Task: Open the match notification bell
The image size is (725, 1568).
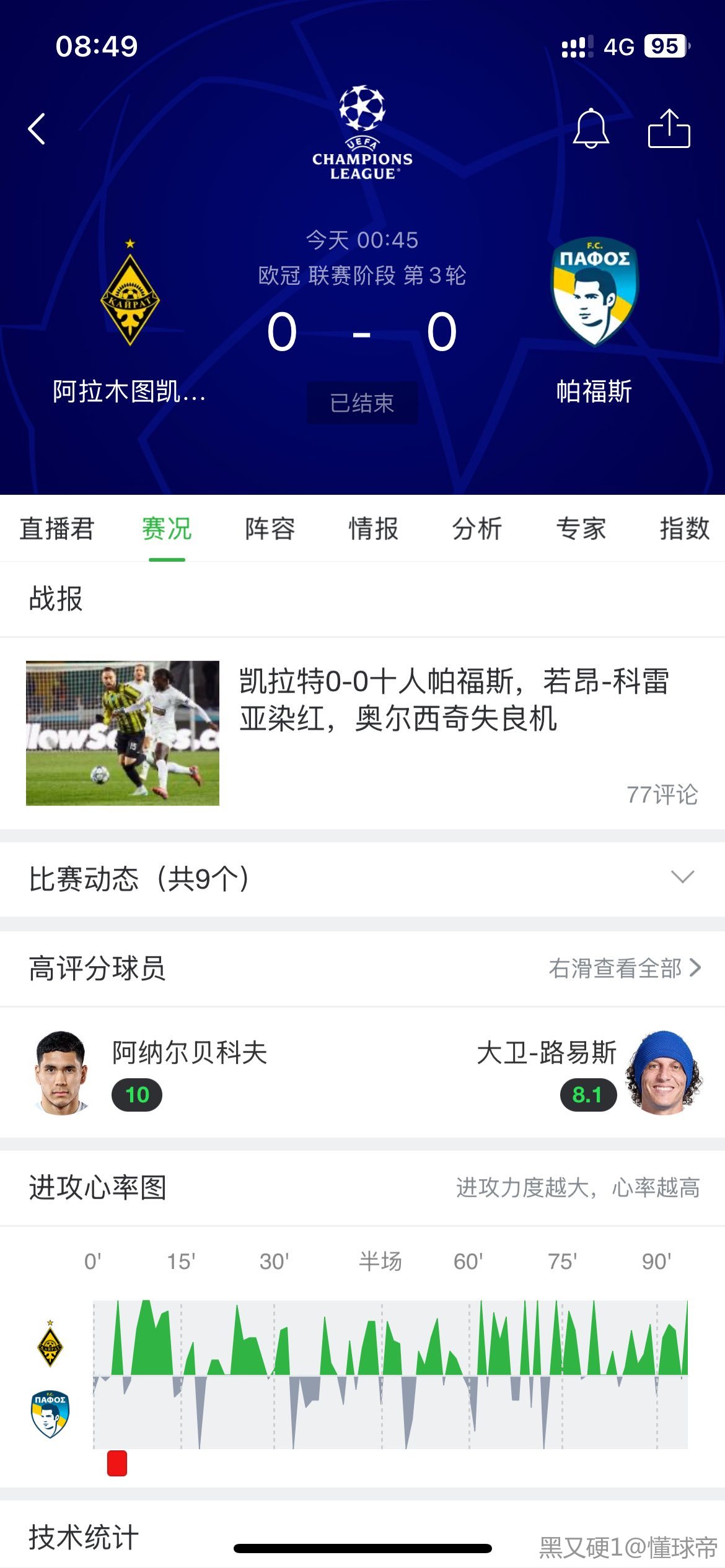Action: 591,128
